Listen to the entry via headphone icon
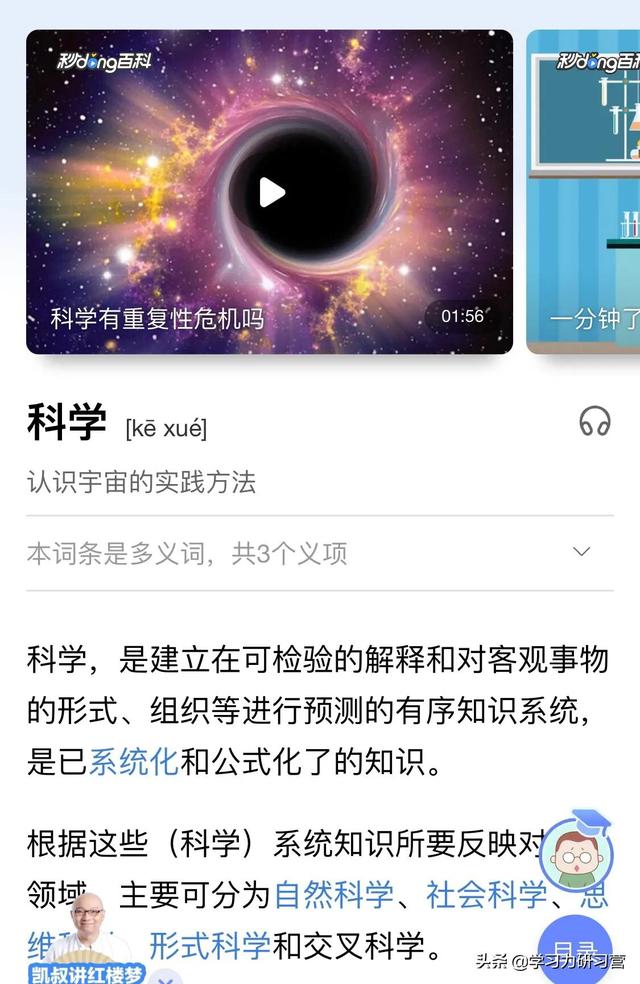 click(595, 421)
